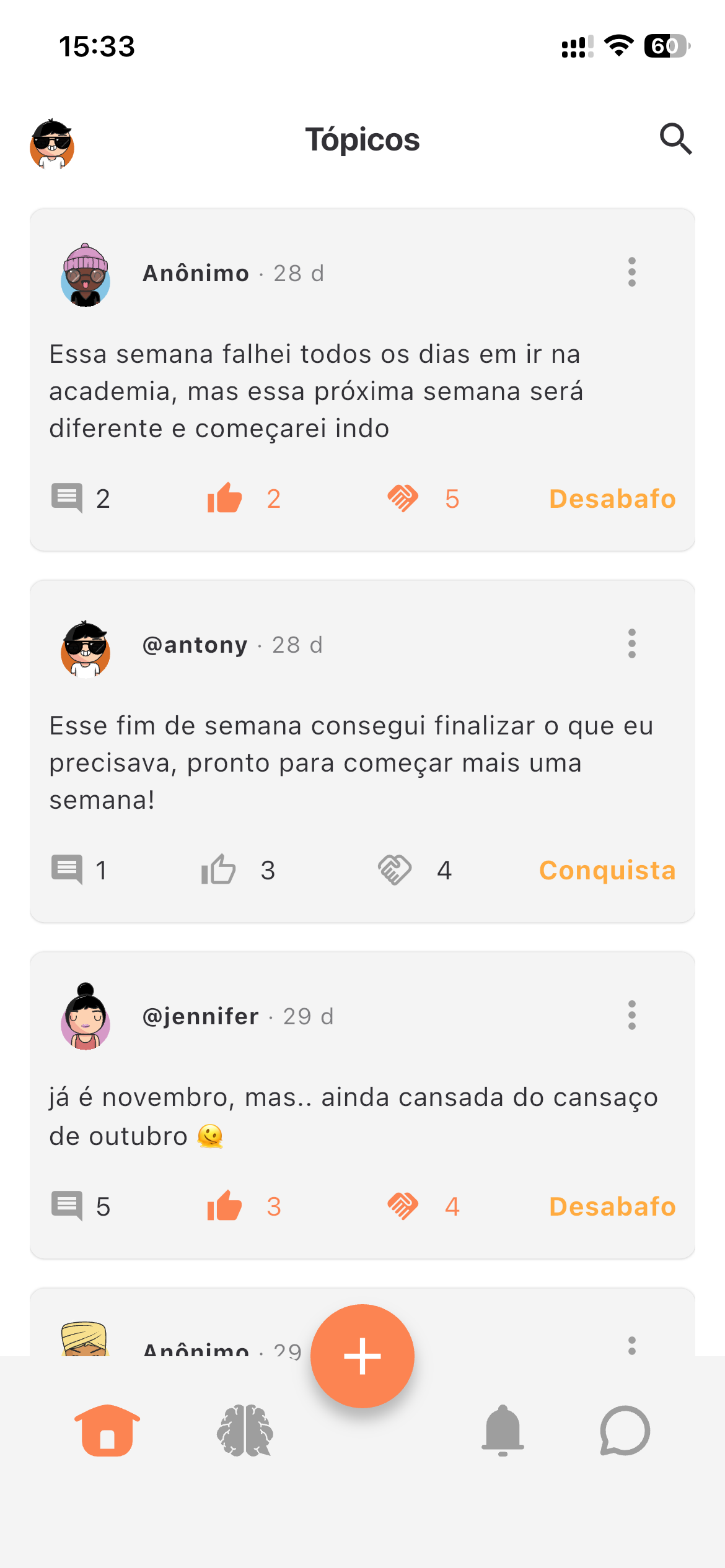
Task: Give handshake support to @antony's post
Action: tap(395, 869)
